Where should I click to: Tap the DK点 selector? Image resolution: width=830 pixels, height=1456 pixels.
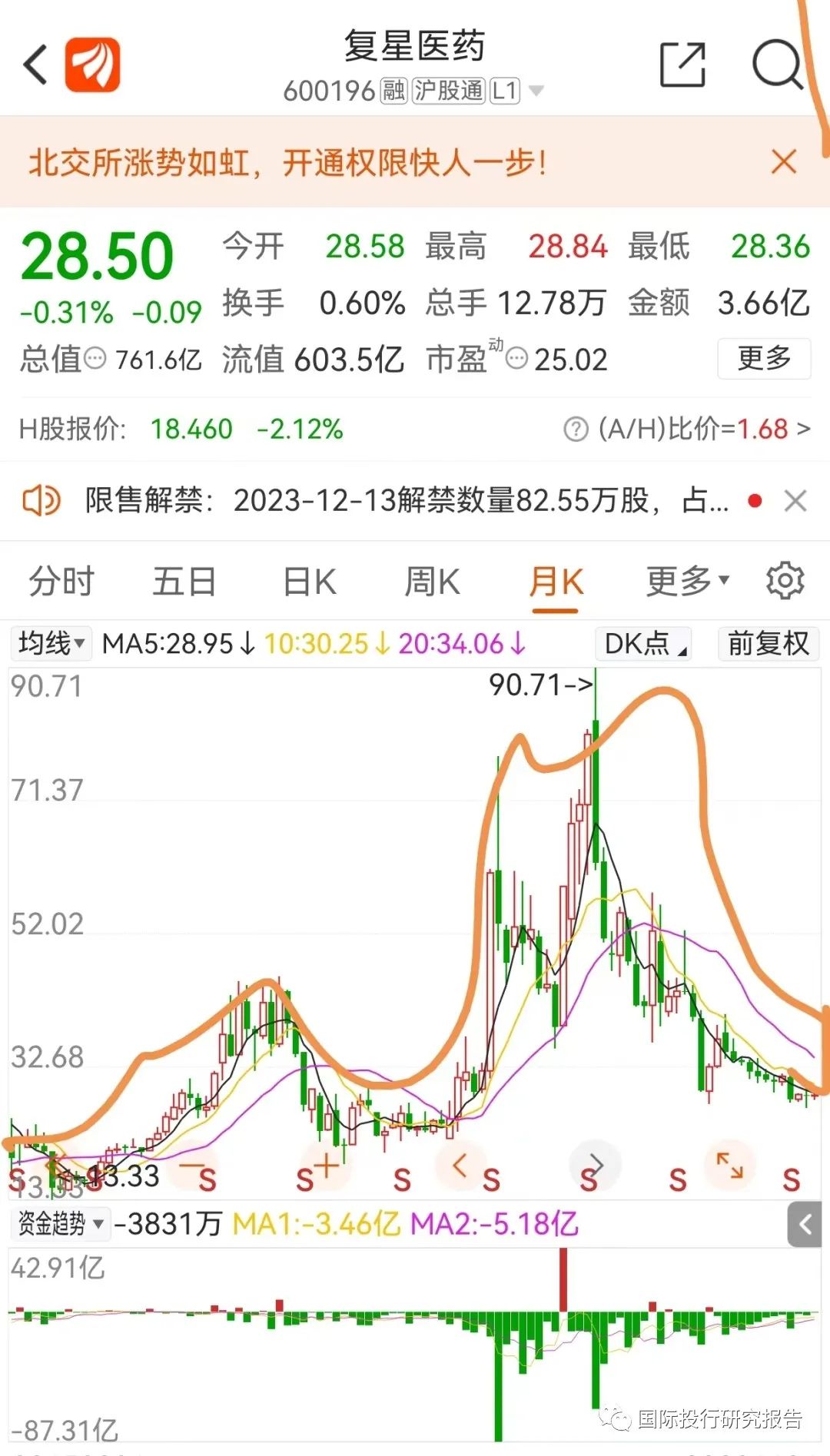coord(643,643)
